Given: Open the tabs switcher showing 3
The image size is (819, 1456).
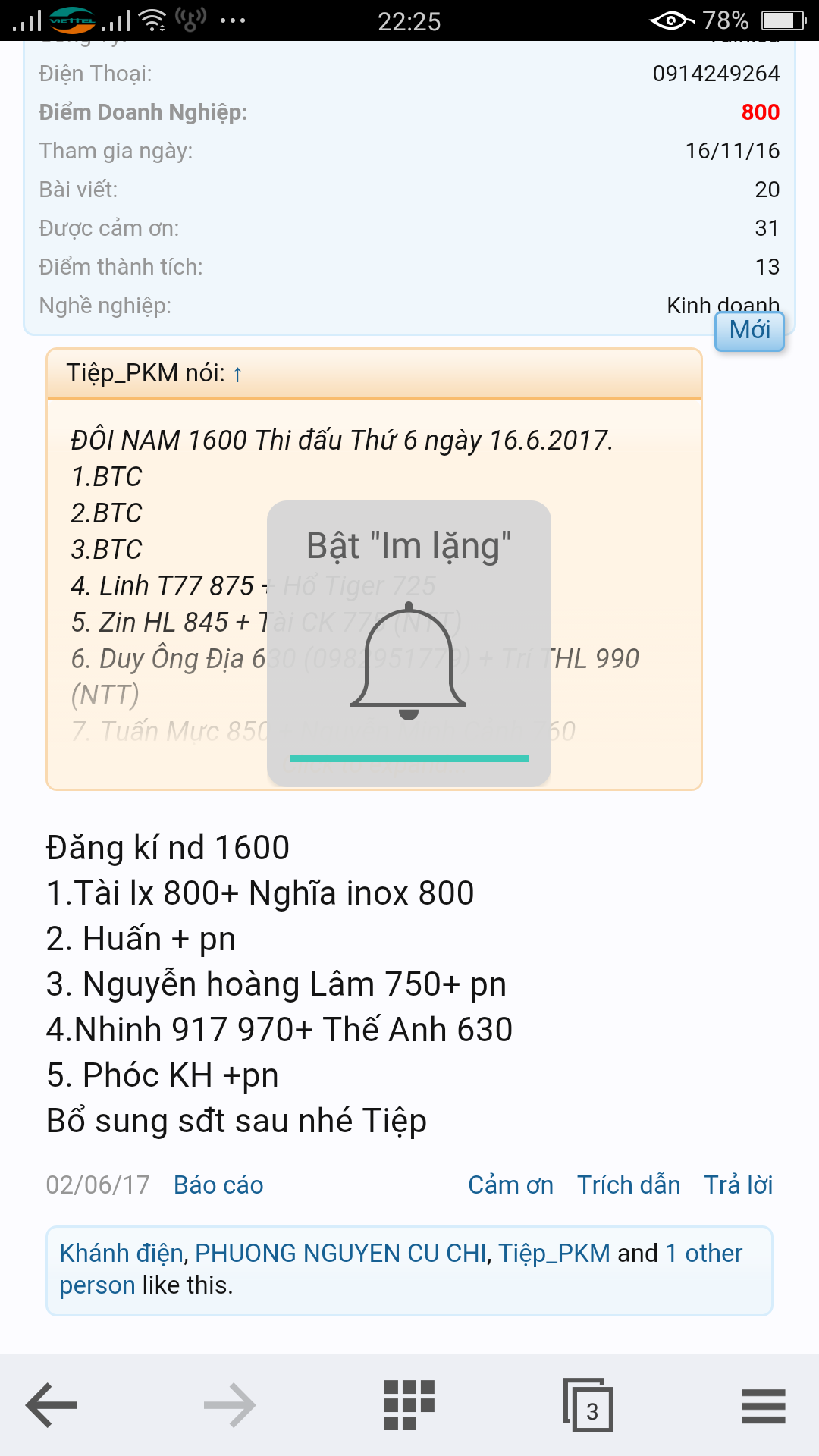Looking at the screenshot, I should [x=588, y=1405].
